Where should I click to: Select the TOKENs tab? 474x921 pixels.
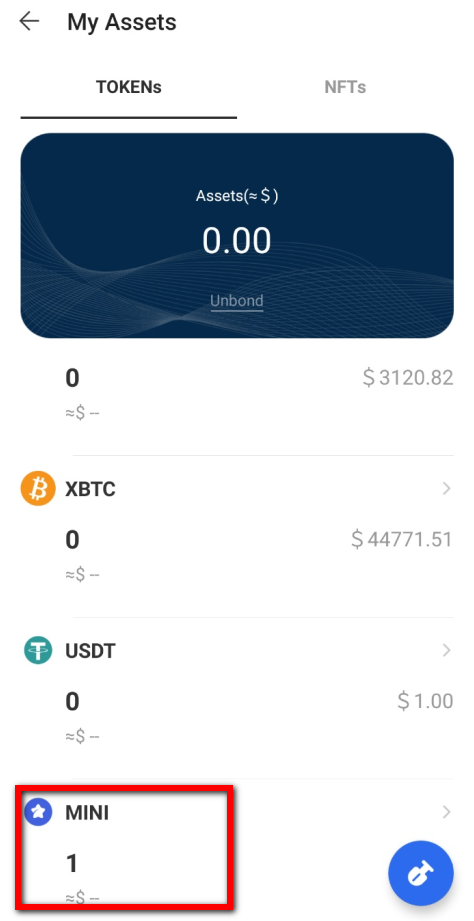click(129, 88)
